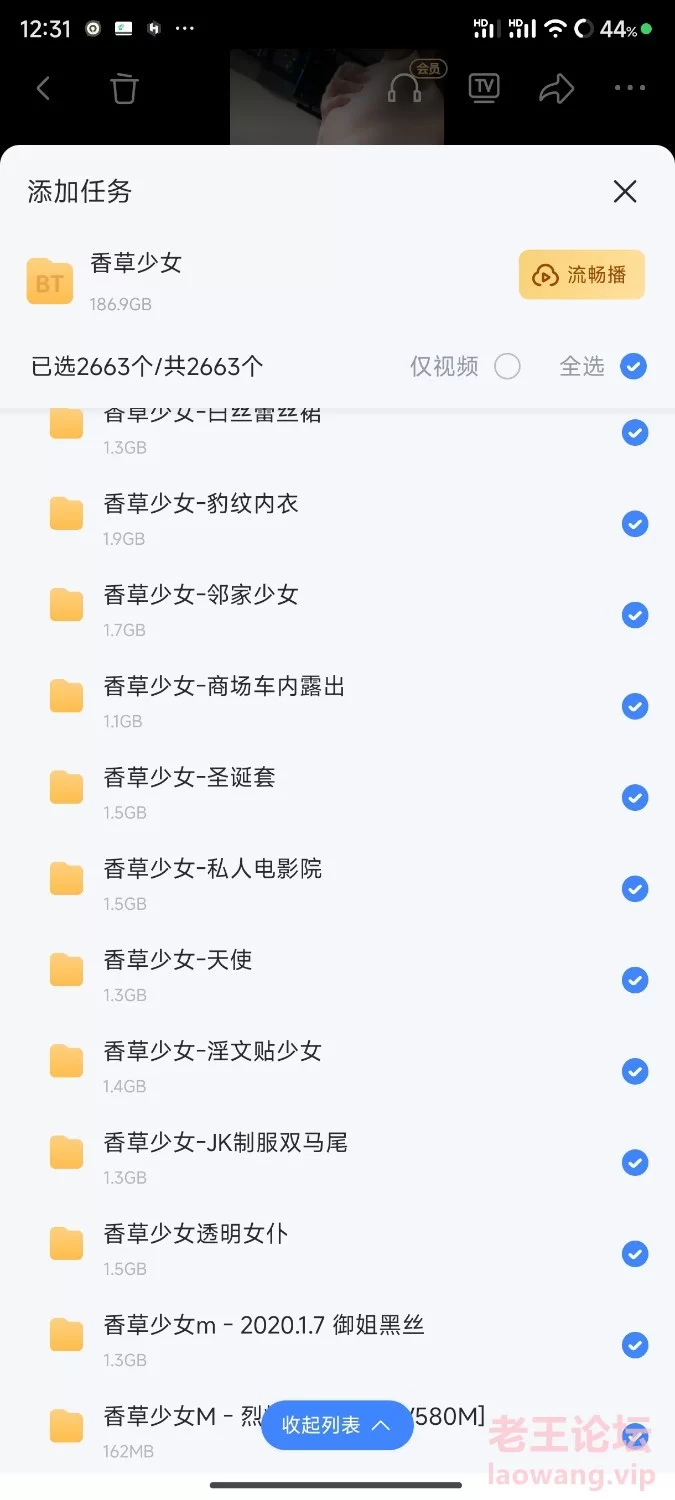Tap the 流畅播 streaming button
The width and height of the screenshot is (675, 1500).
click(x=582, y=275)
